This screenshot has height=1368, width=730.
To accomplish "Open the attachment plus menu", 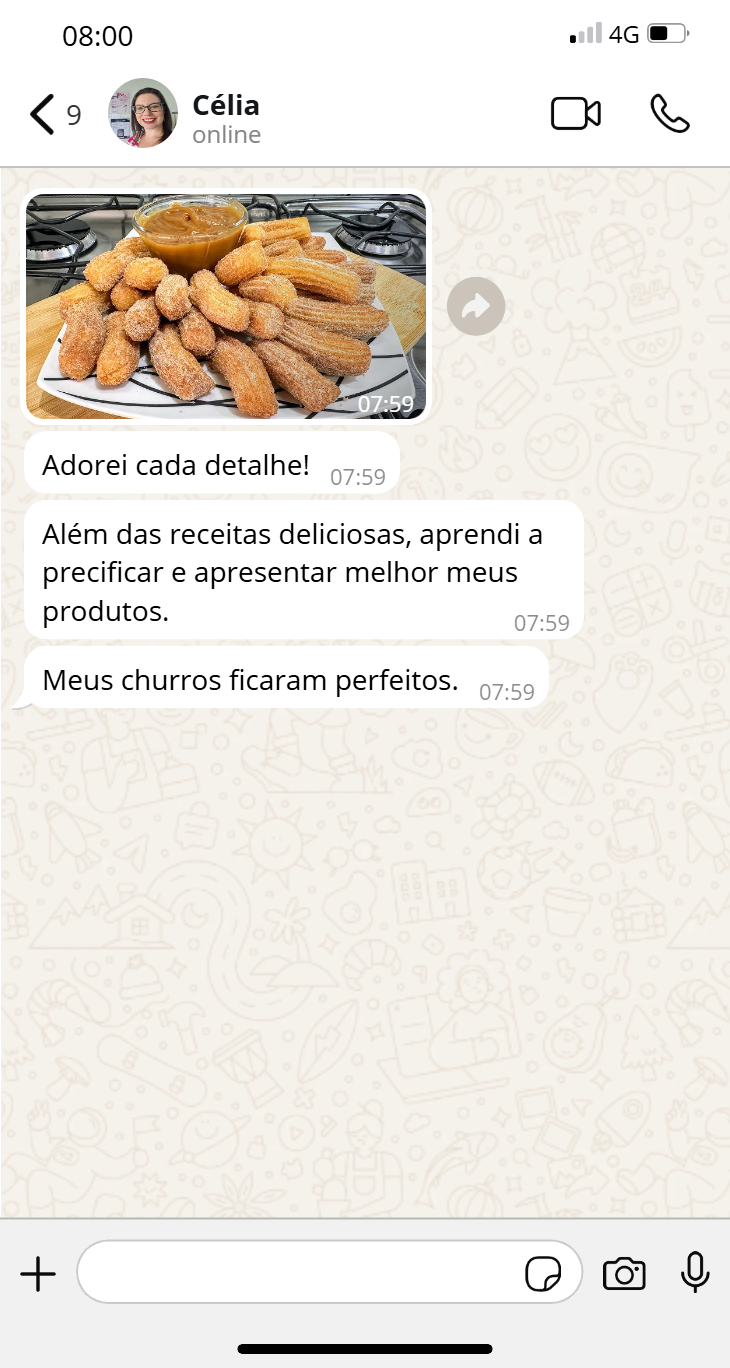I will coord(38,1274).
